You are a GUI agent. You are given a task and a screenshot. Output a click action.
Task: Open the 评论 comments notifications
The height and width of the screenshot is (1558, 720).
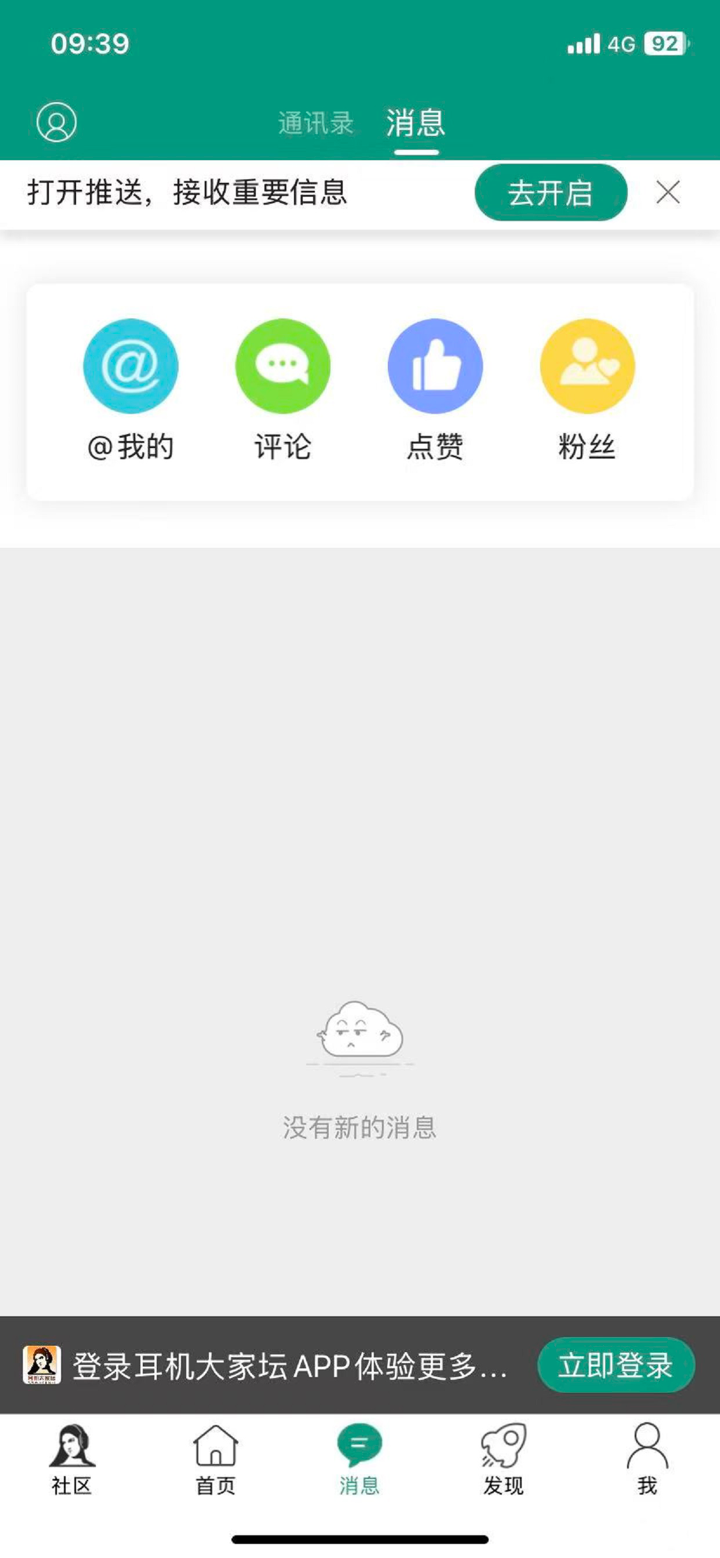(x=283, y=366)
